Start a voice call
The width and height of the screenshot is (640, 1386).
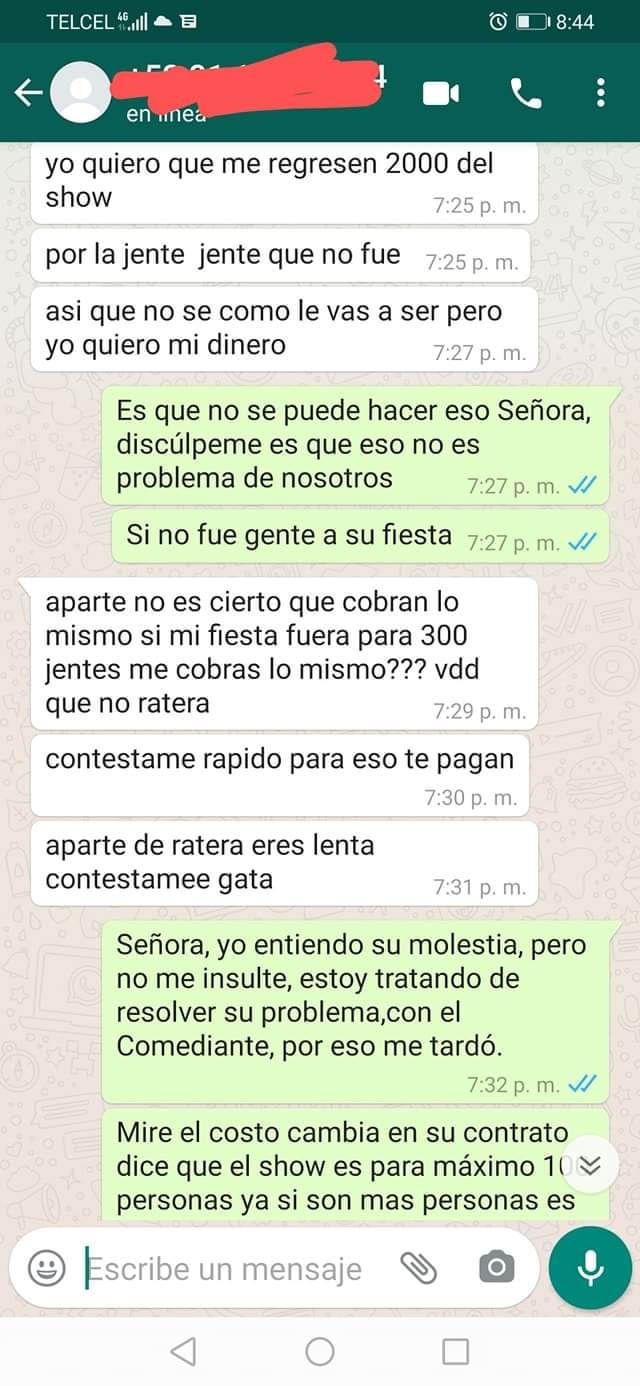click(525, 93)
